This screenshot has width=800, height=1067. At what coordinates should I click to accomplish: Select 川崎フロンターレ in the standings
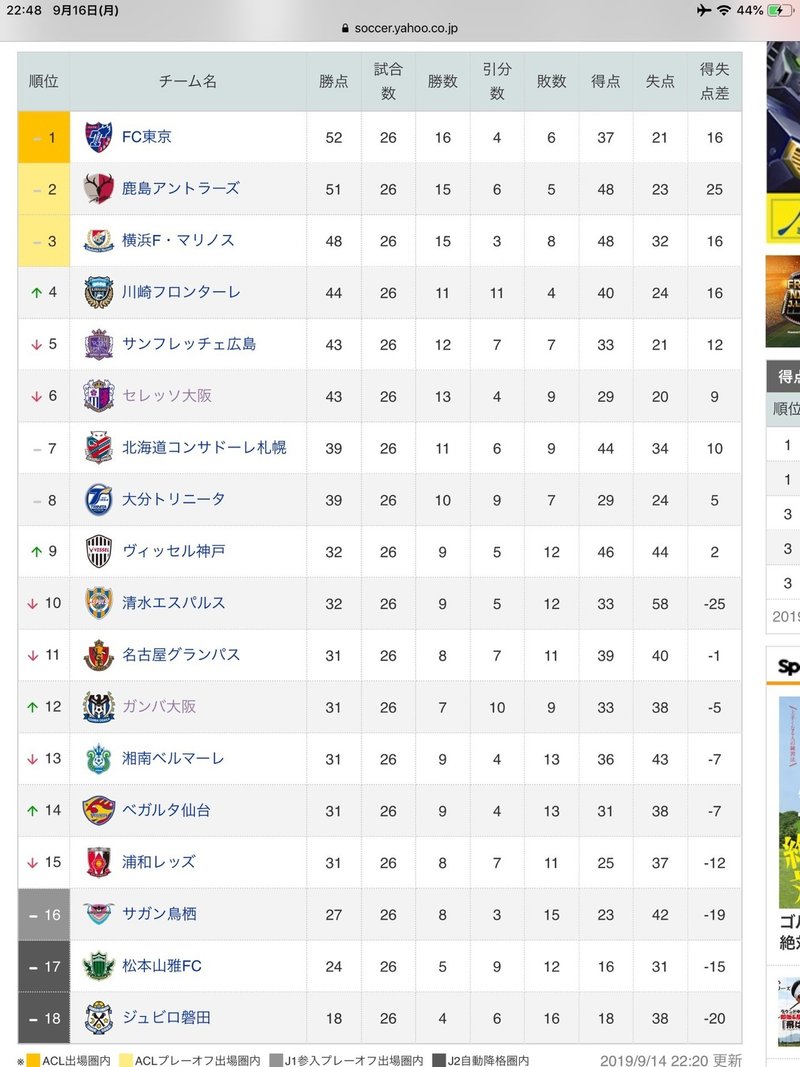pyautogui.click(x=180, y=293)
